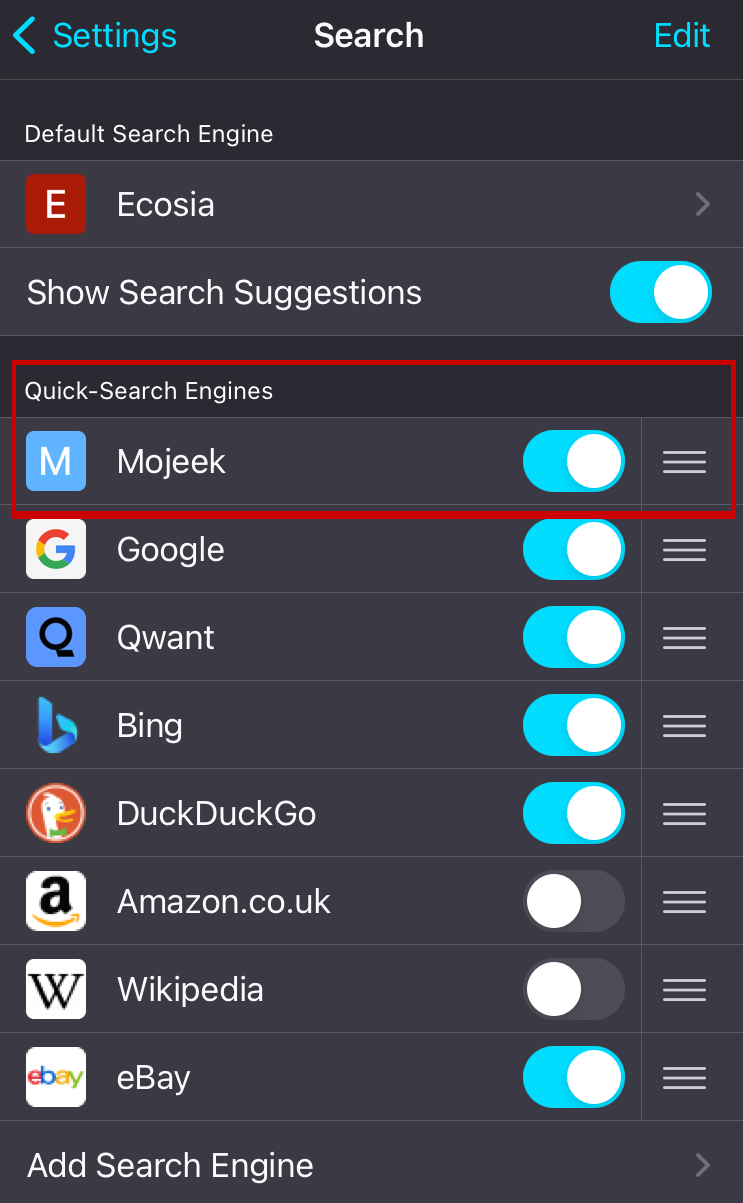
Task: Open Add Search Engine
Action: pyautogui.click(x=371, y=1164)
